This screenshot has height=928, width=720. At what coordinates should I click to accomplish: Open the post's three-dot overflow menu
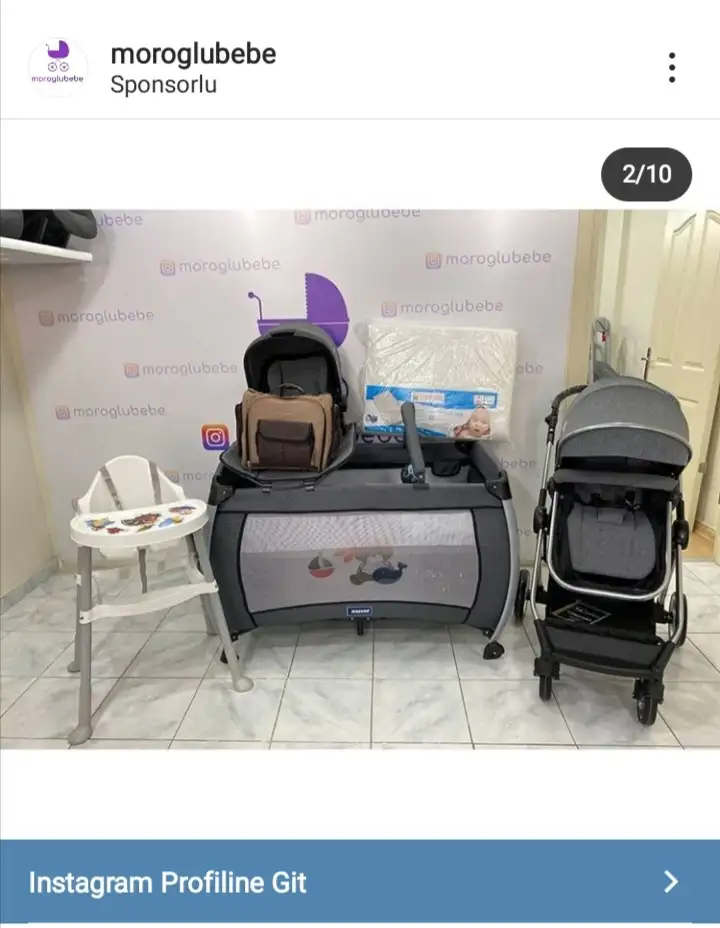[x=672, y=67]
